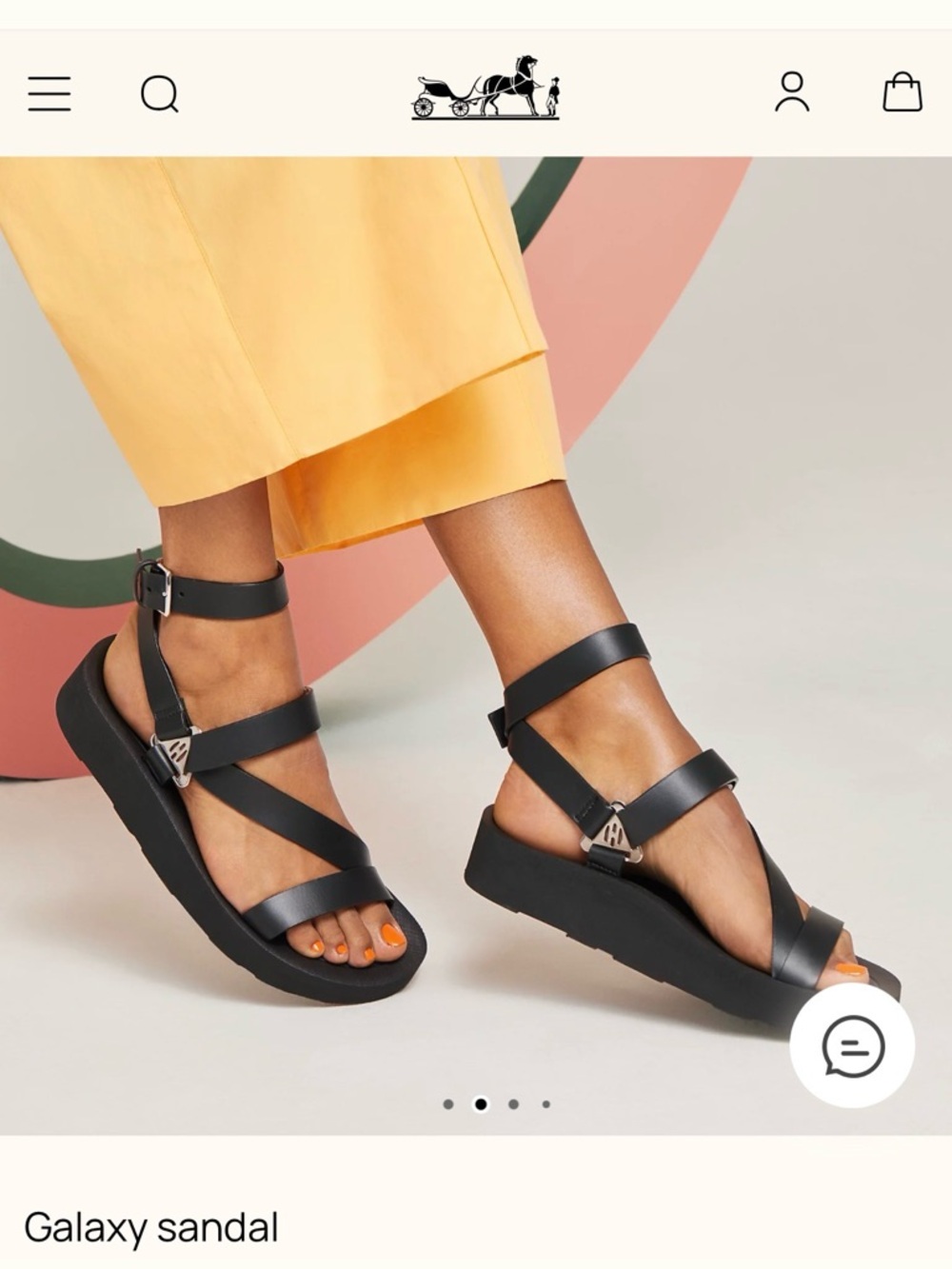
Task: Click the active second carousel dot
Action: 481,1101
